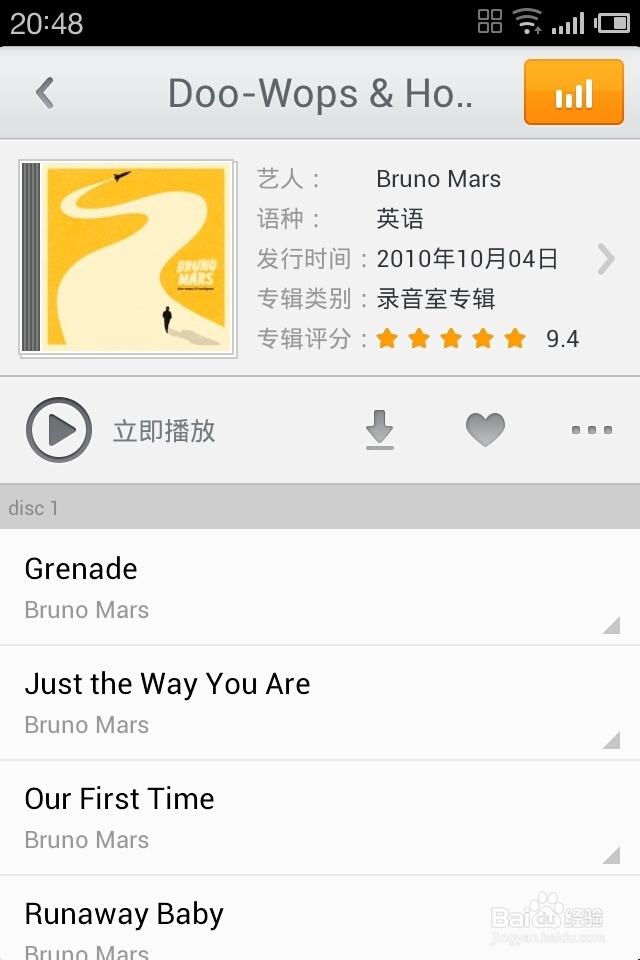The image size is (640, 960).
Task: Expand options for Our First Time
Action: [610, 855]
